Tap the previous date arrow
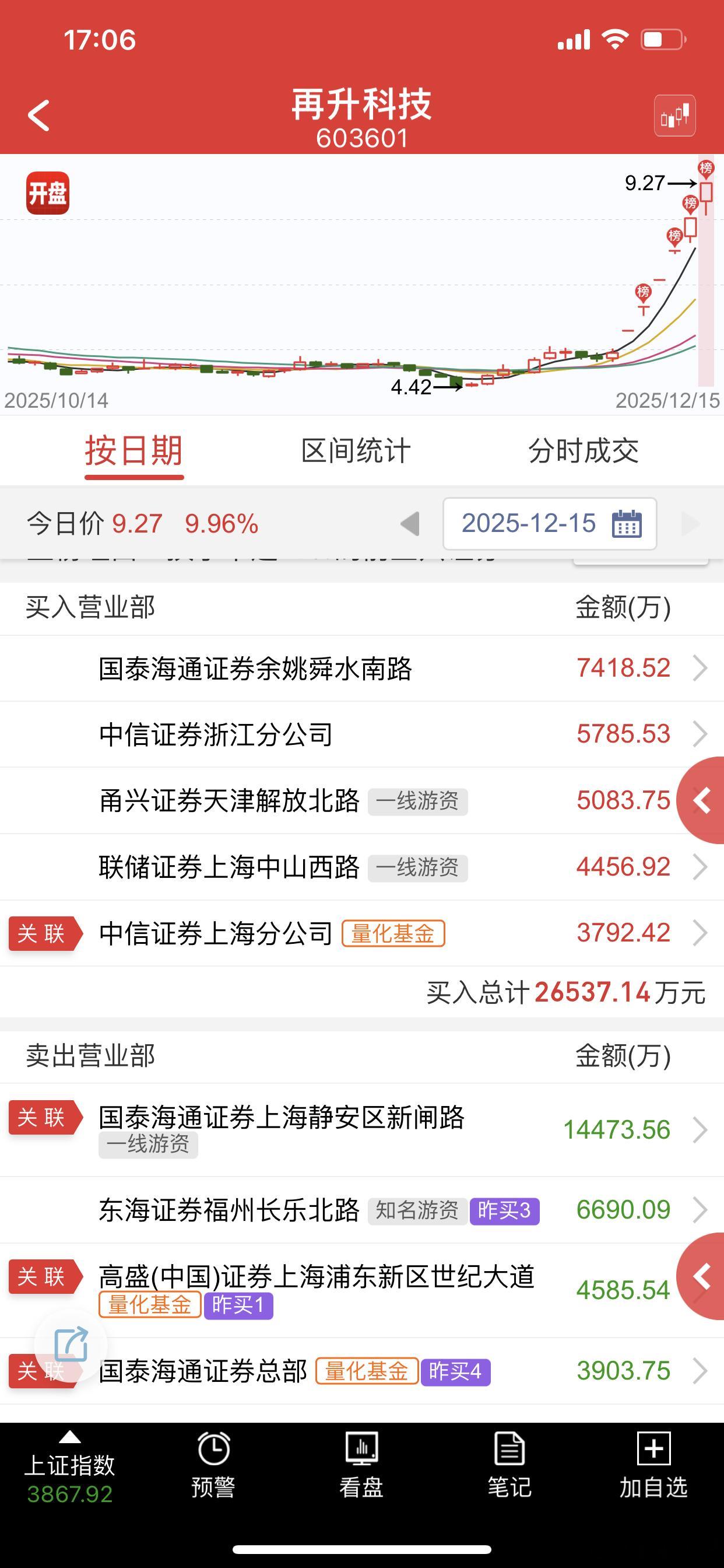724x1568 pixels. pos(412,523)
